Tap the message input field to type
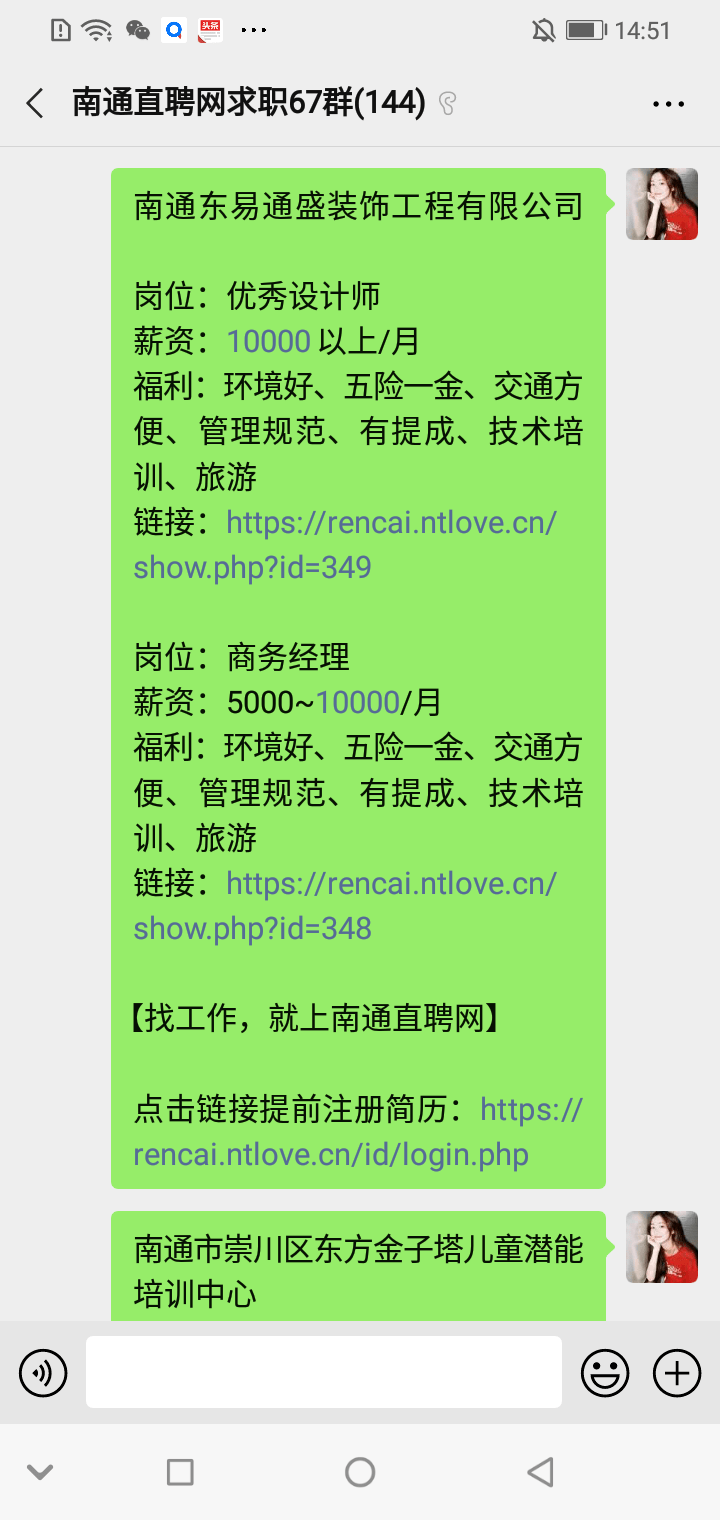Viewport: 720px width, 1520px height. (322, 1371)
